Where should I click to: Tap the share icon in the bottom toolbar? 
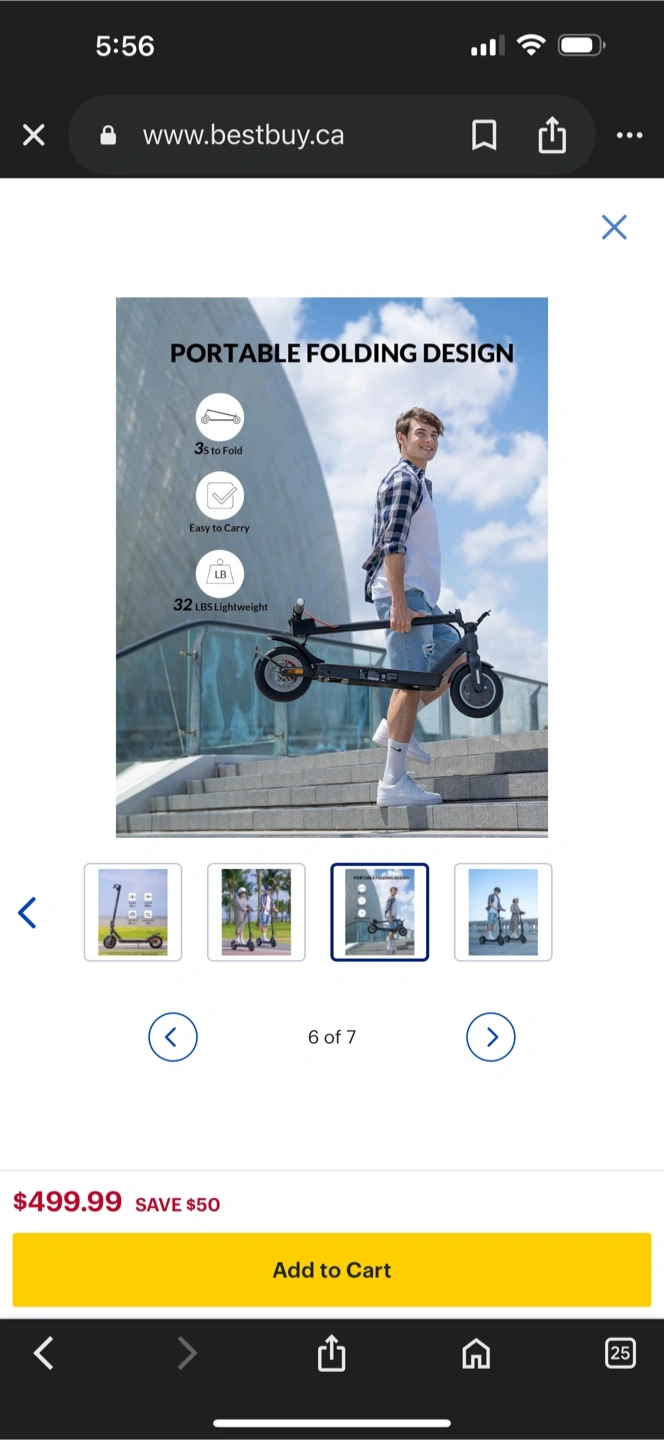pyautogui.click(x=331, y=1354)
